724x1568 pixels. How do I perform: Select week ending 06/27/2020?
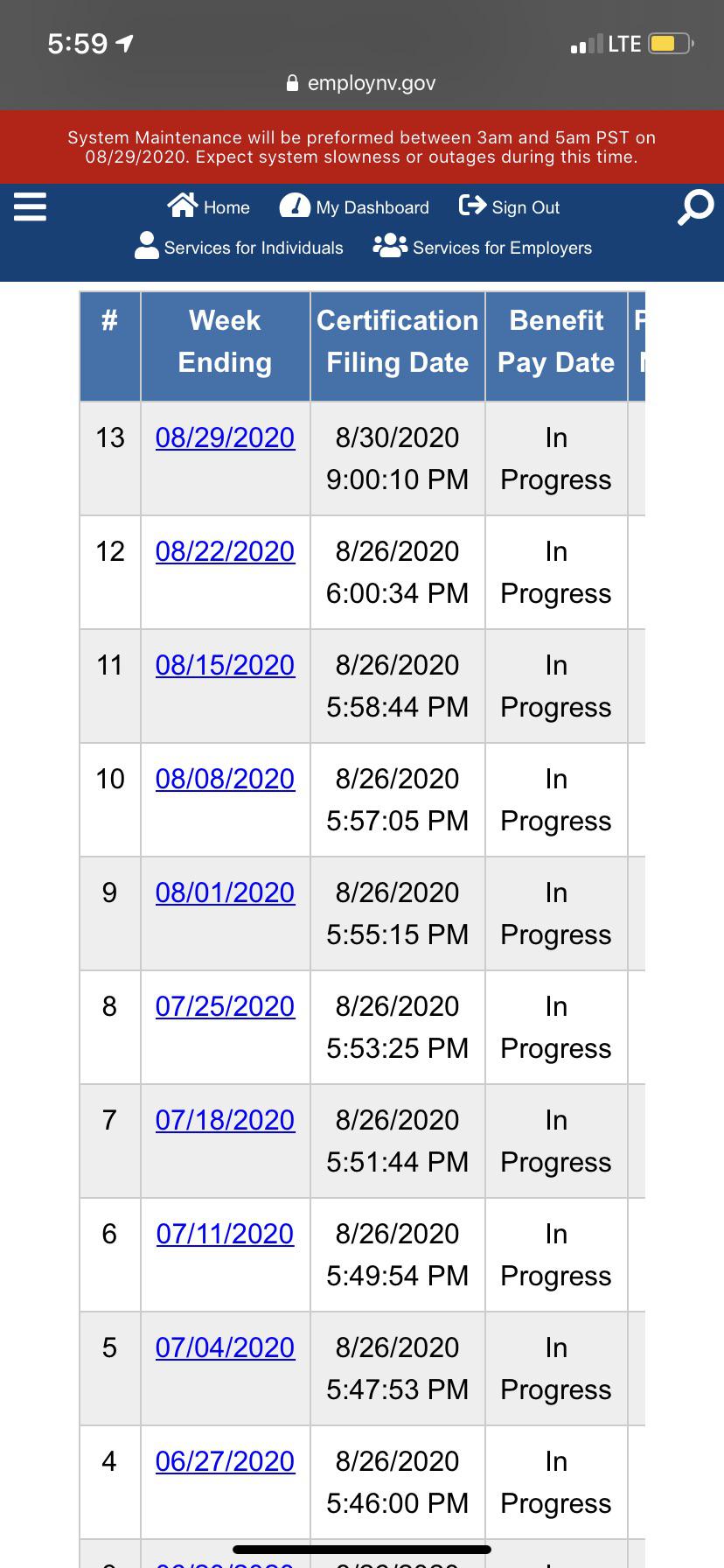[x=225, y=1461]
